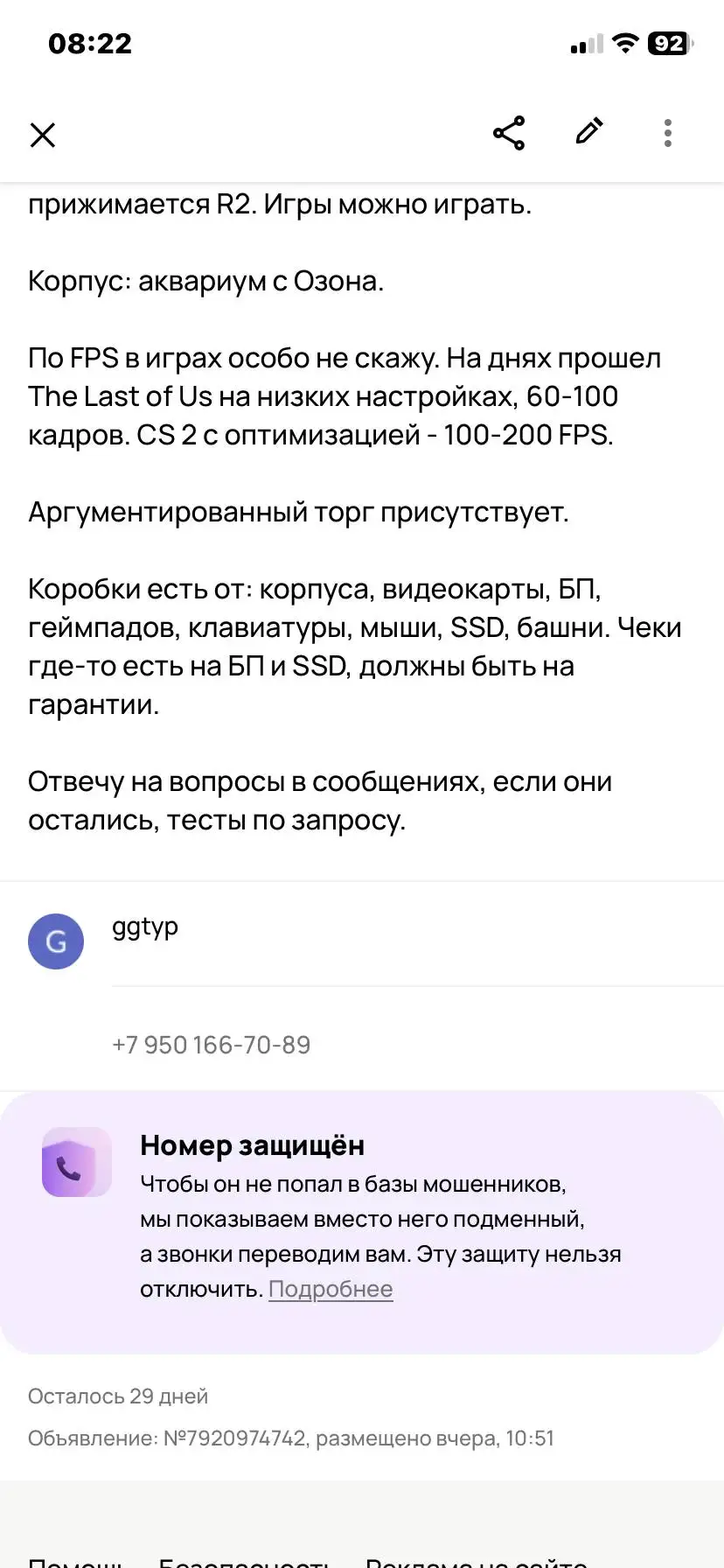Select the seller name ggtyp

click(145, 927)
